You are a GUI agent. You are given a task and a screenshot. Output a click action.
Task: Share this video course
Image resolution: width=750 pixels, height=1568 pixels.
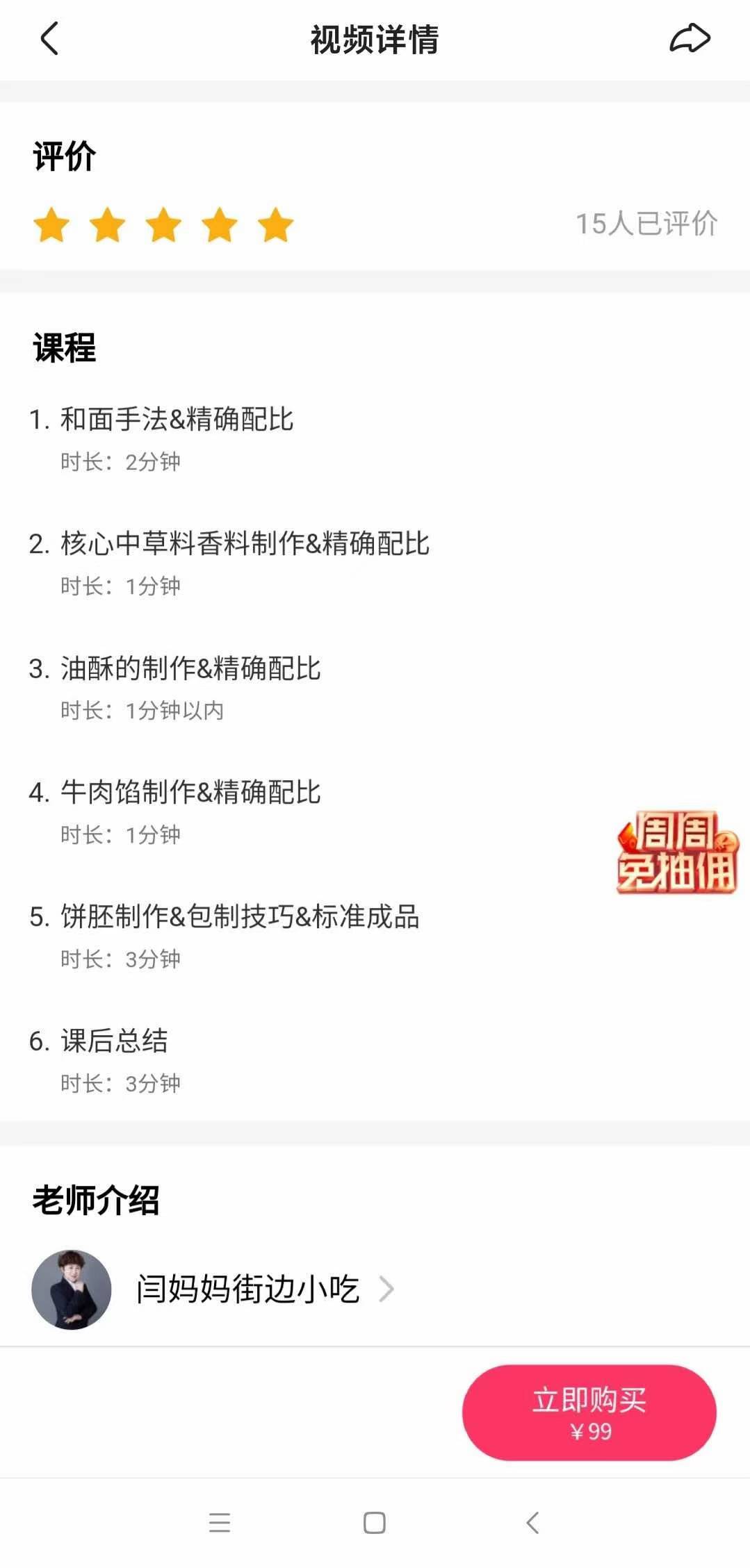click(x=689, y=39)
